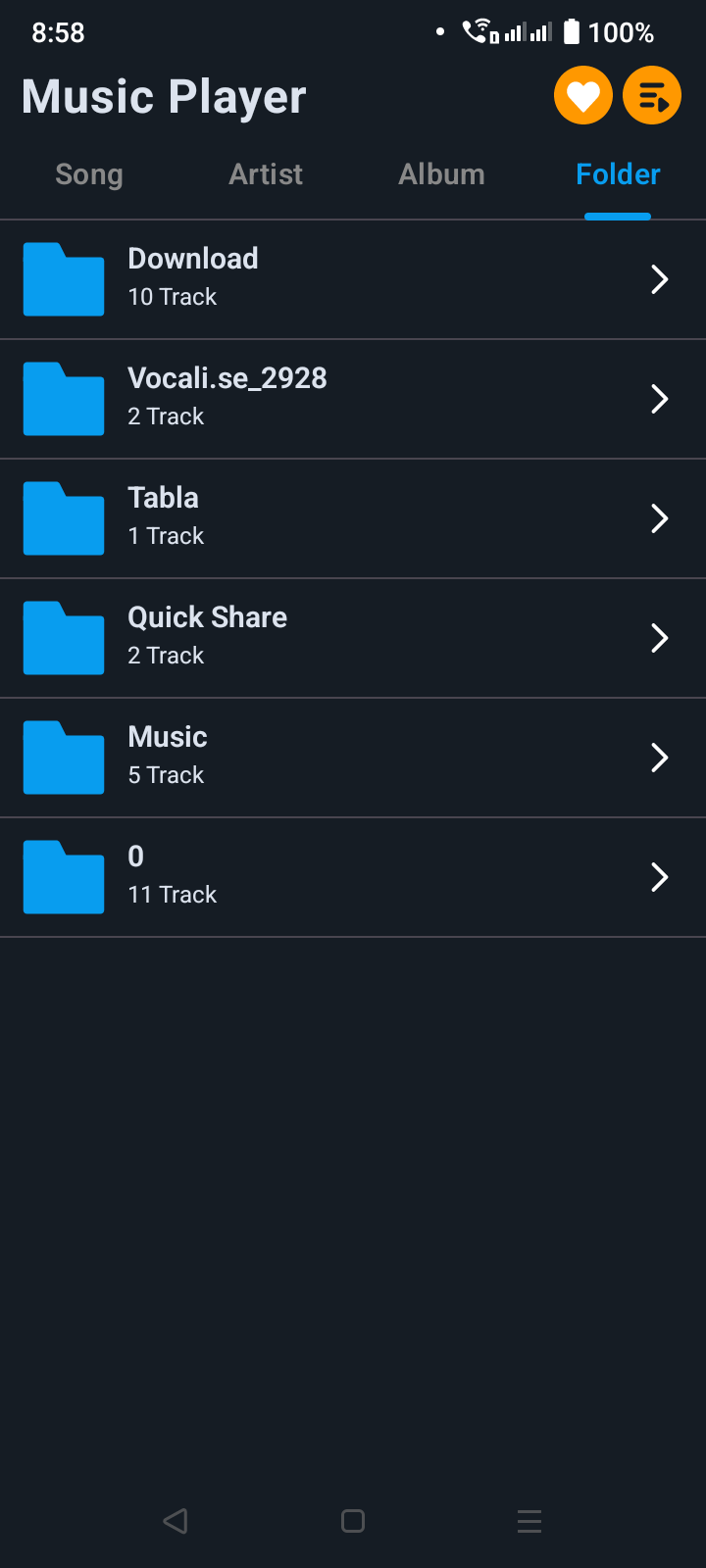706x1568 pixels.
Task: Switch to the Song tab
Action: [89, 174]
